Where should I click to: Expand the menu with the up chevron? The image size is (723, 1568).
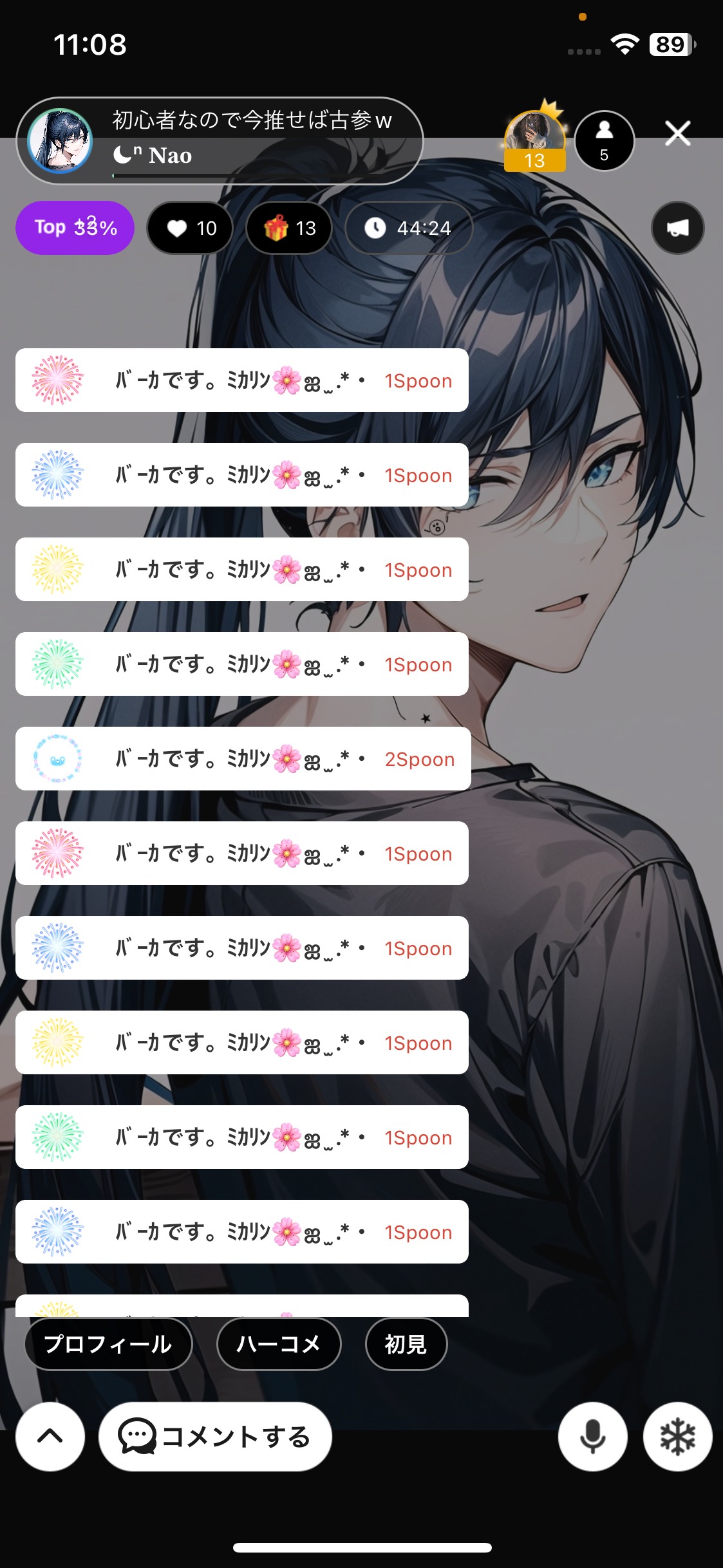(x=50, y=1436)
